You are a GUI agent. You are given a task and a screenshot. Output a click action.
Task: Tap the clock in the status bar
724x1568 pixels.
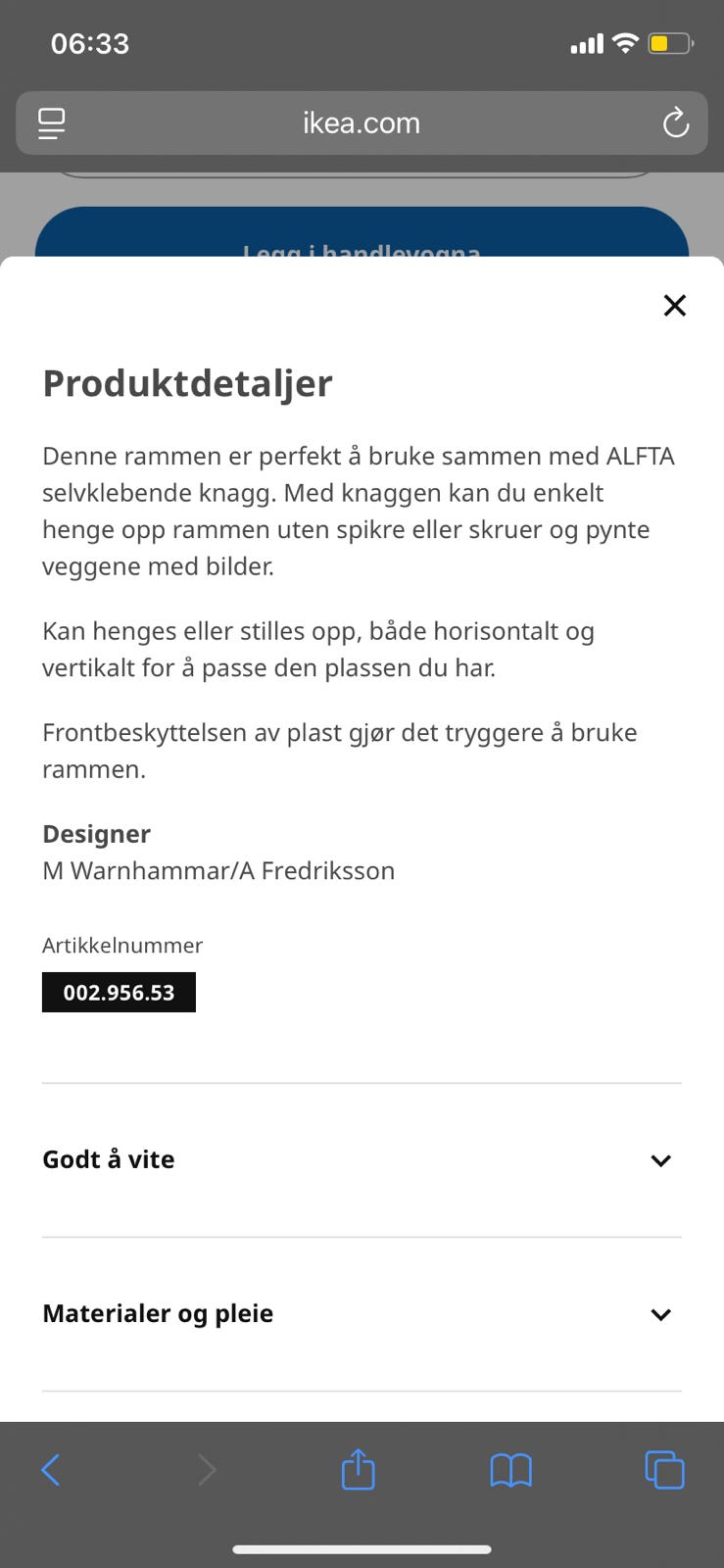[89, 42]
